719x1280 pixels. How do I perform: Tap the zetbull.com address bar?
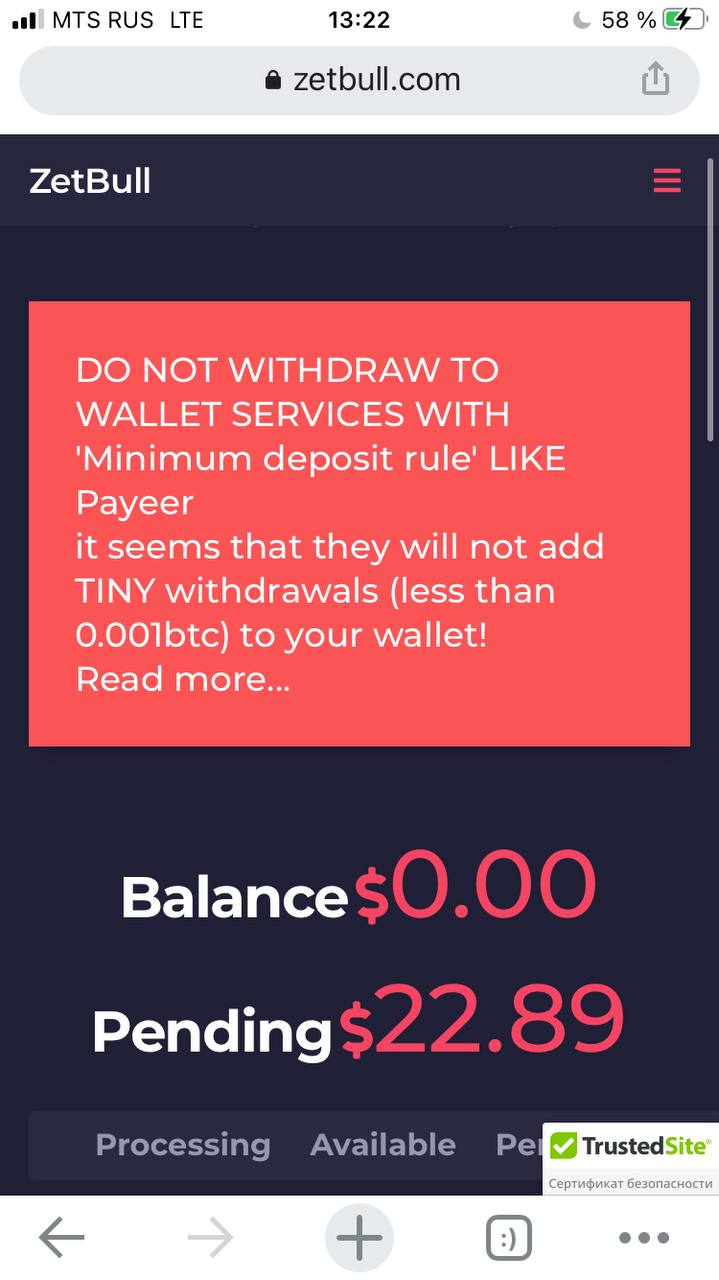360,80
